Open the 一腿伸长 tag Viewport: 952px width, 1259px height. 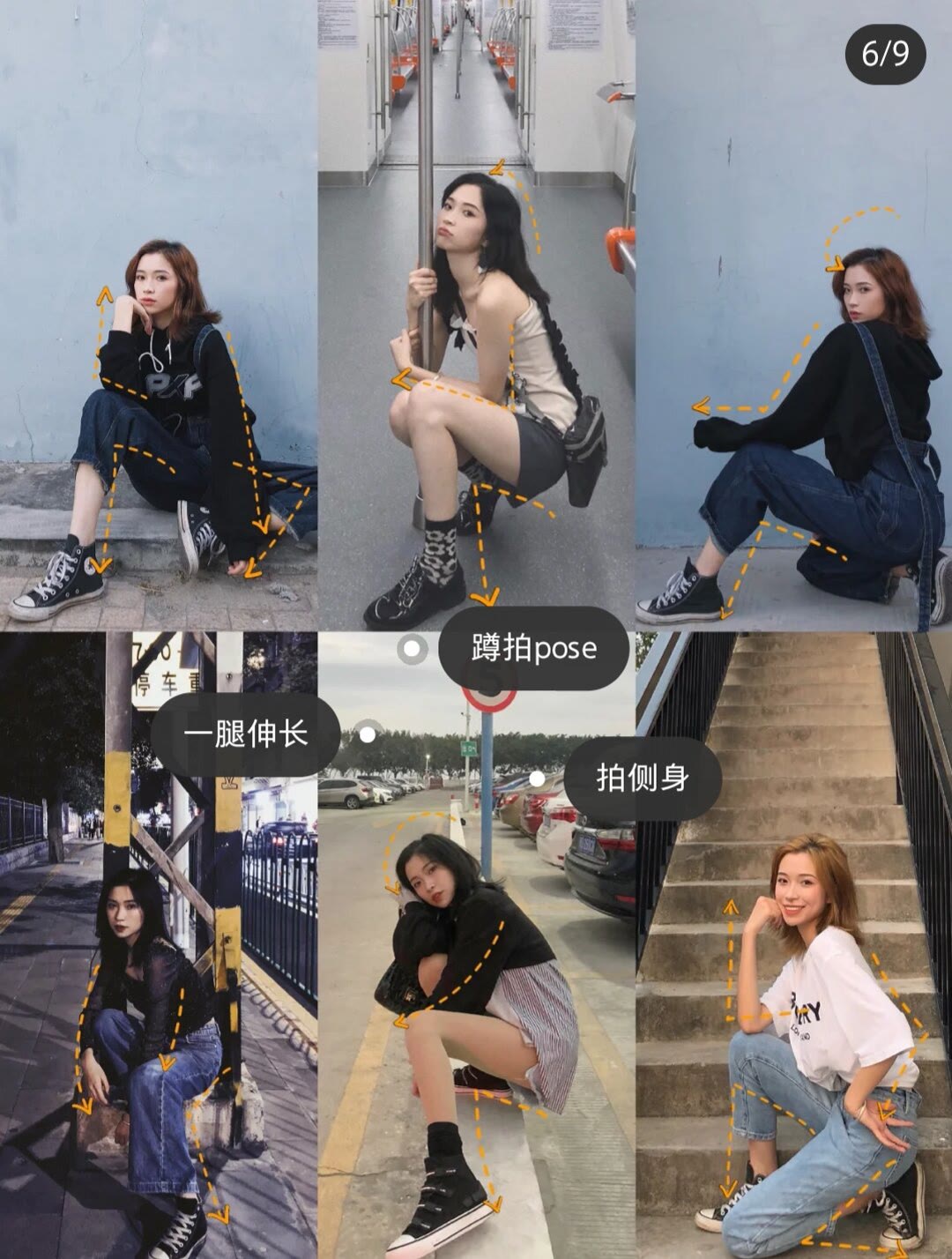pyautogui.click(x=245, y=734)
